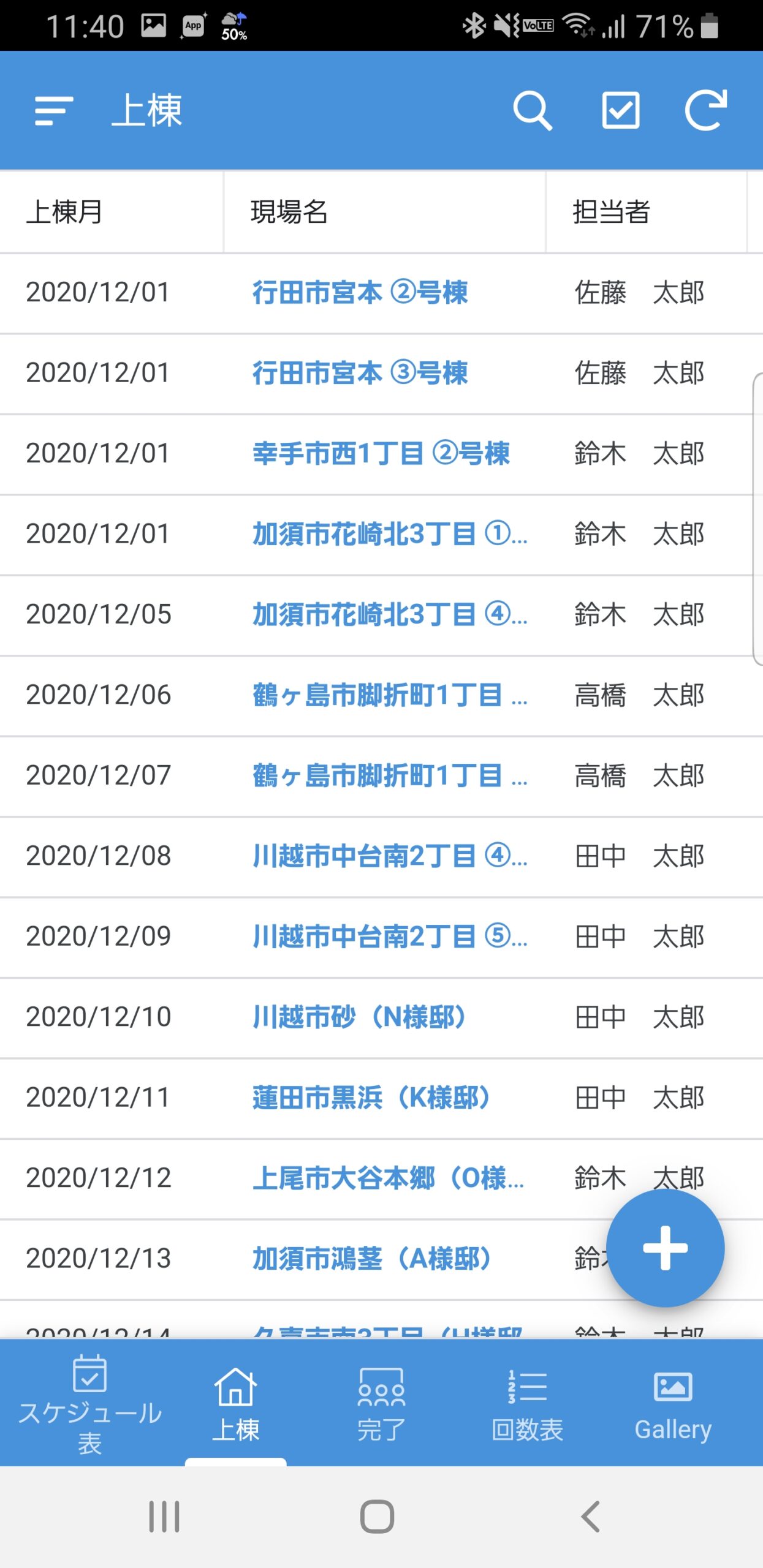Open 幸手市西1丁目 ②号棟 record
Image resolution: width=763 pixels, height=1568 pixels.
click(x=381, y=454)
